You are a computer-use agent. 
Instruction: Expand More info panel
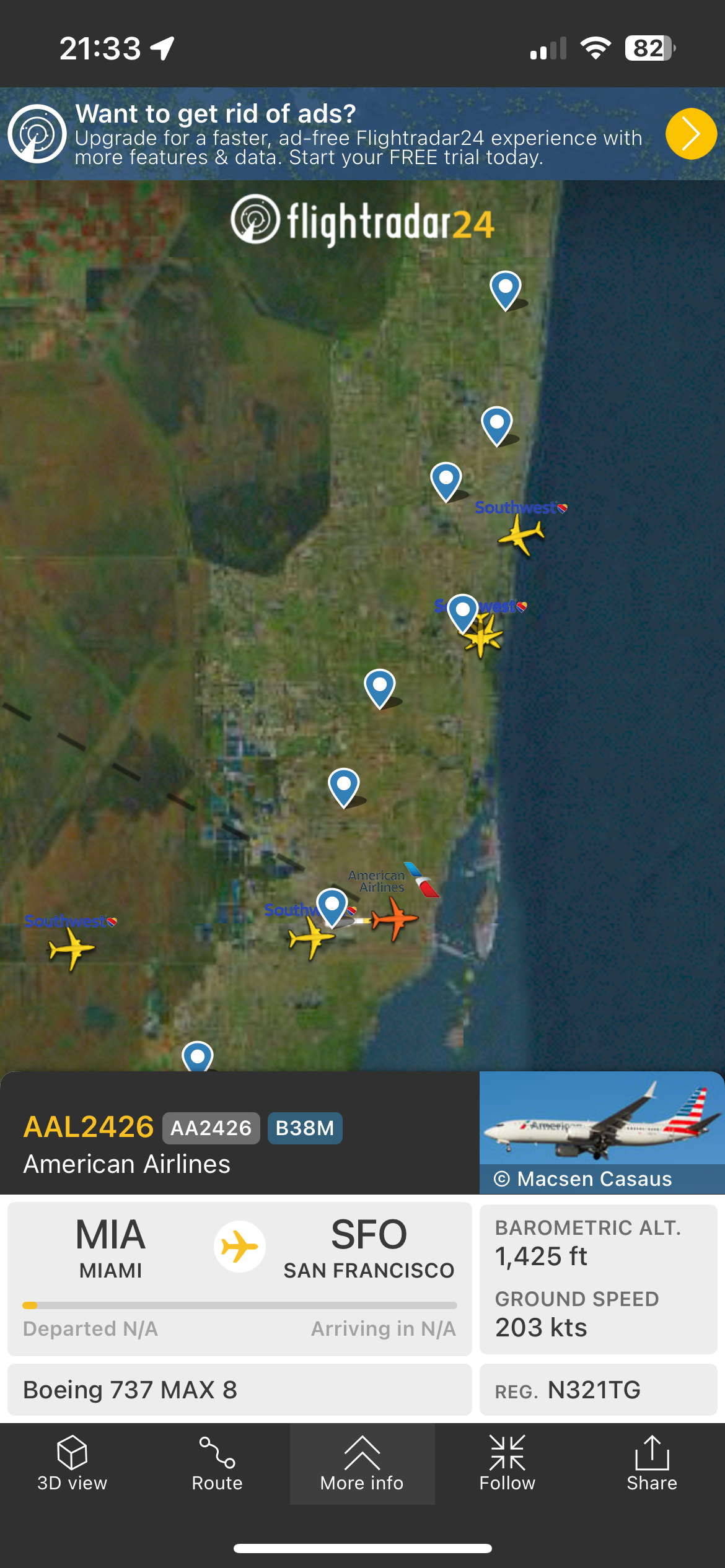(362, 1464)
